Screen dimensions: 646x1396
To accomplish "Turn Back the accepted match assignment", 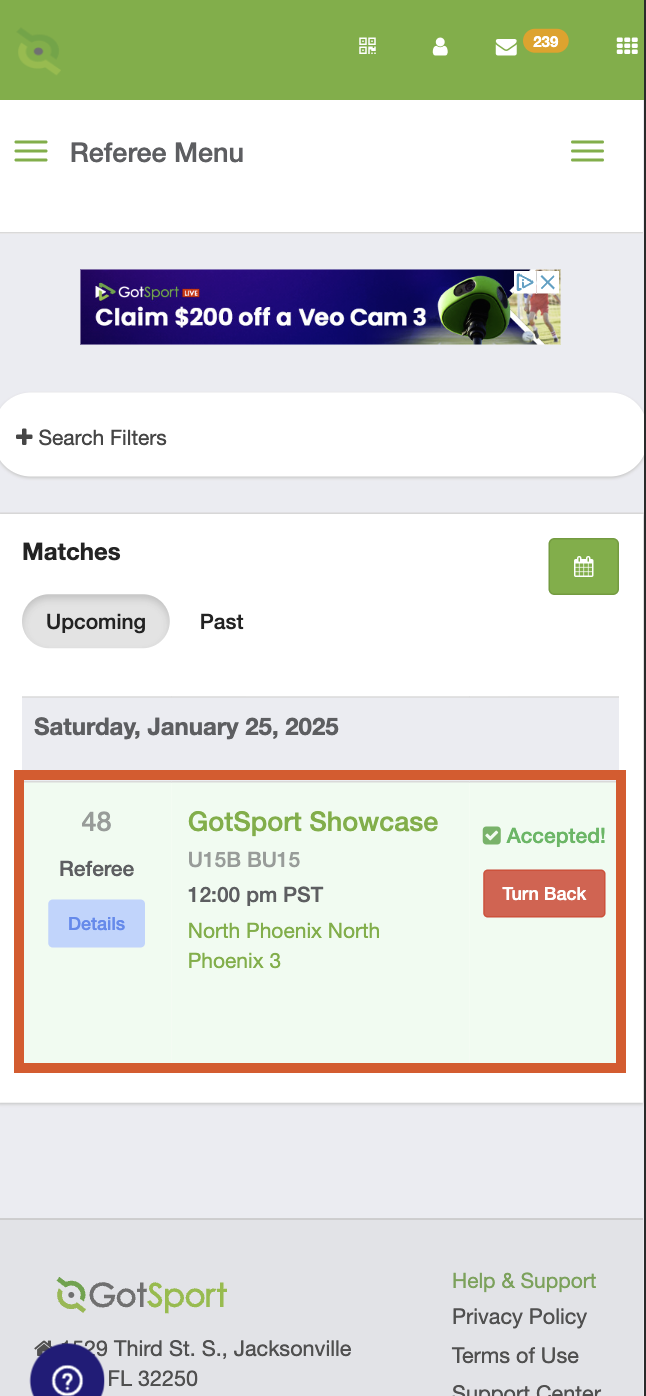I will coord(544,894).
